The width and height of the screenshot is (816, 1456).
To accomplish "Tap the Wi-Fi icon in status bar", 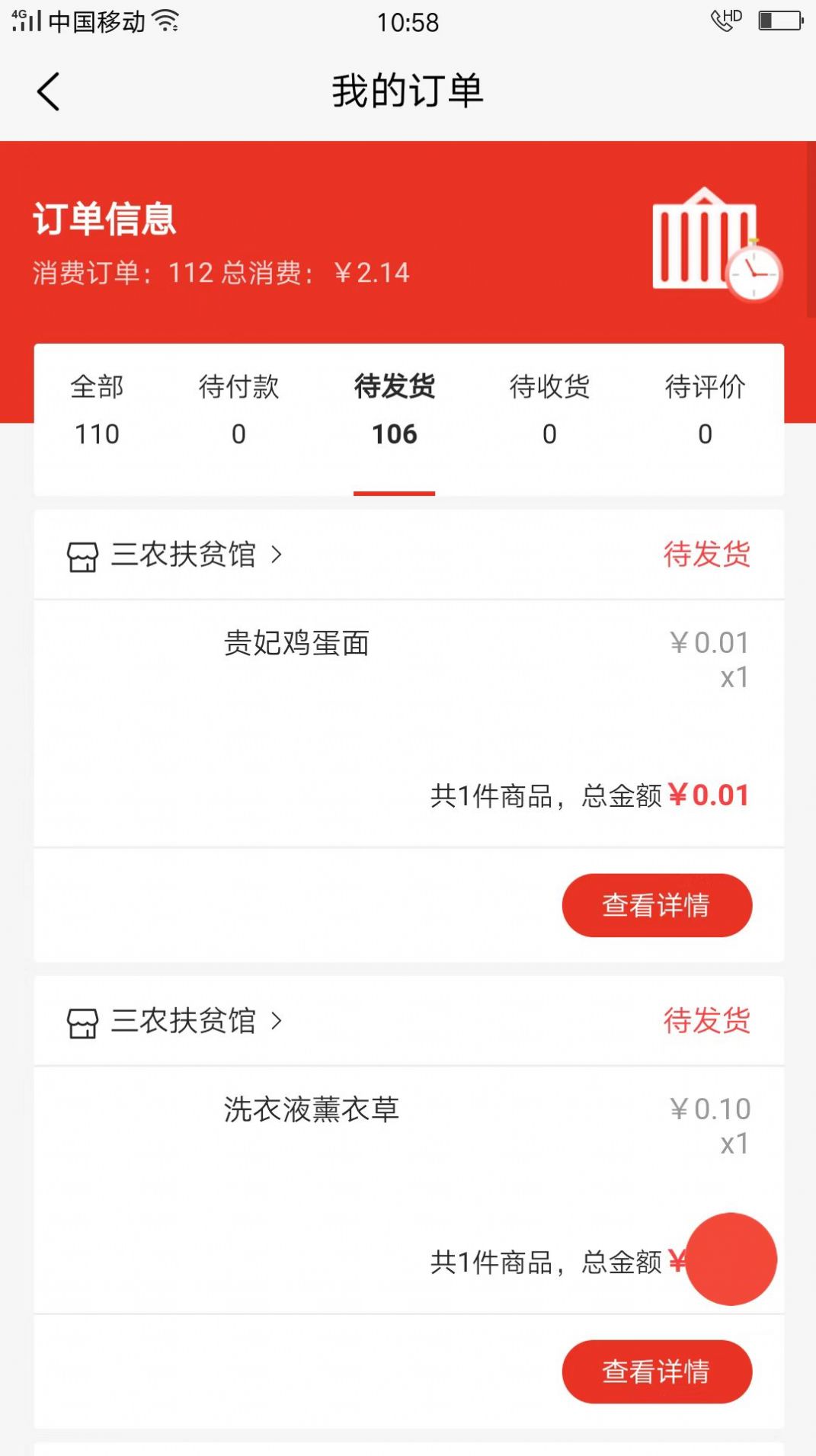I will 167,21.
